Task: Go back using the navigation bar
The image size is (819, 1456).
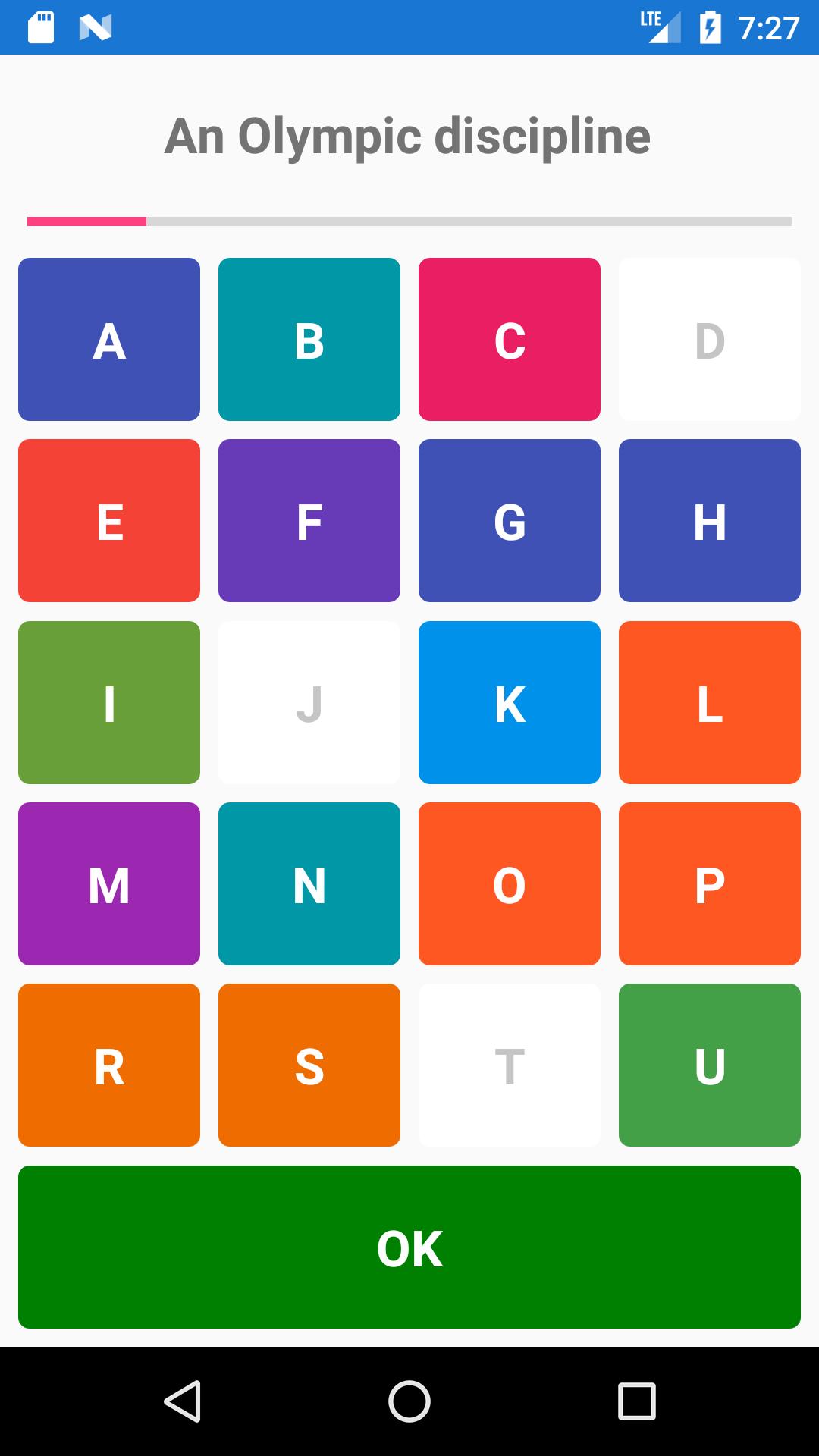Action: 183,1401
